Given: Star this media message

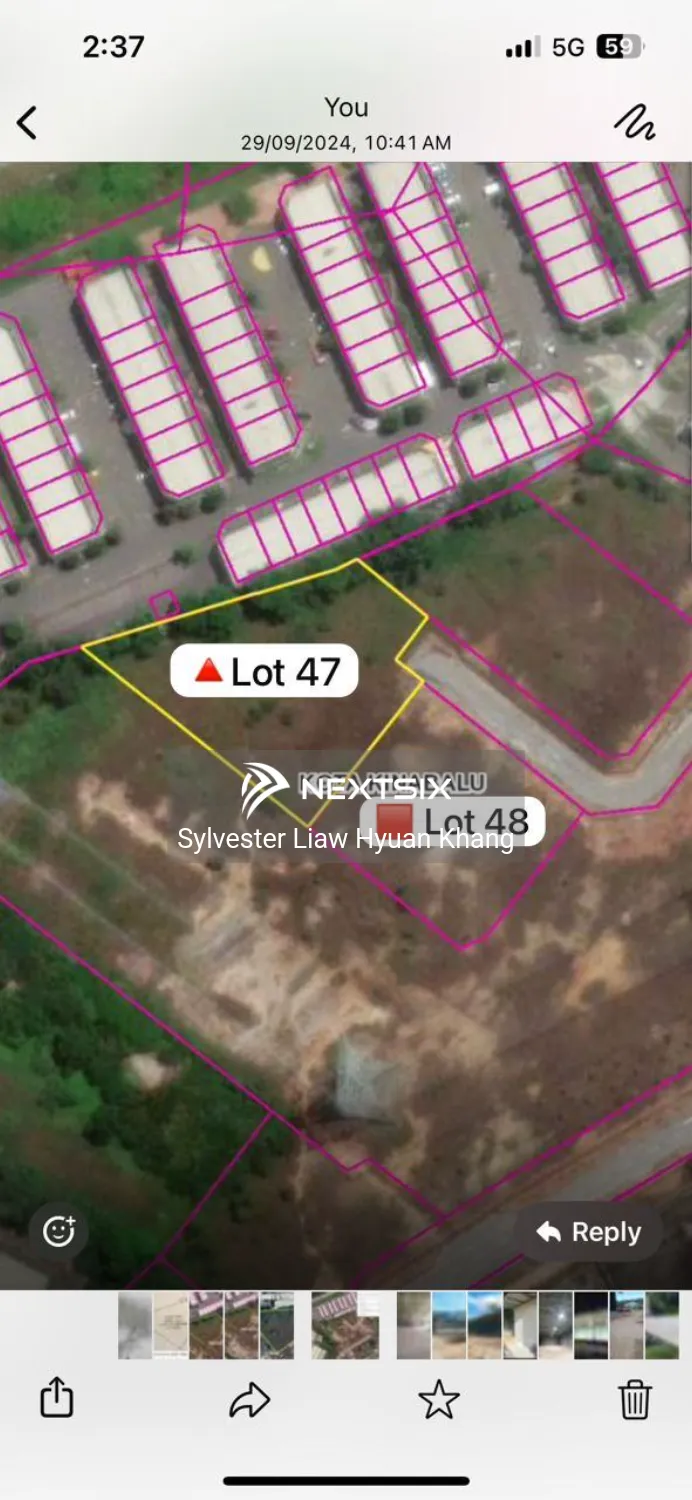Looking at the screenshot, I should (x=438, y=1400).
